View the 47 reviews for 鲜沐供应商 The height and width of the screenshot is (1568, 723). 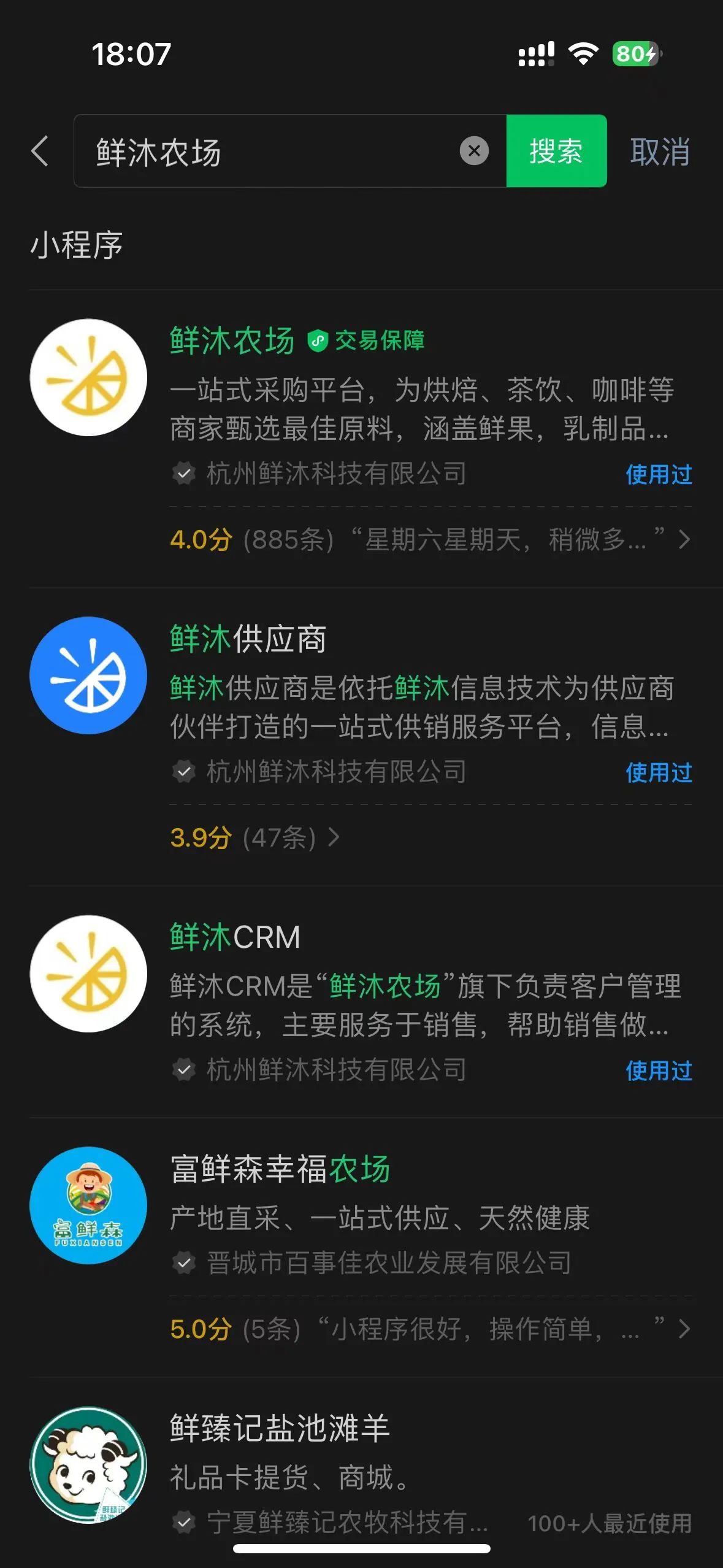(254, 838)
